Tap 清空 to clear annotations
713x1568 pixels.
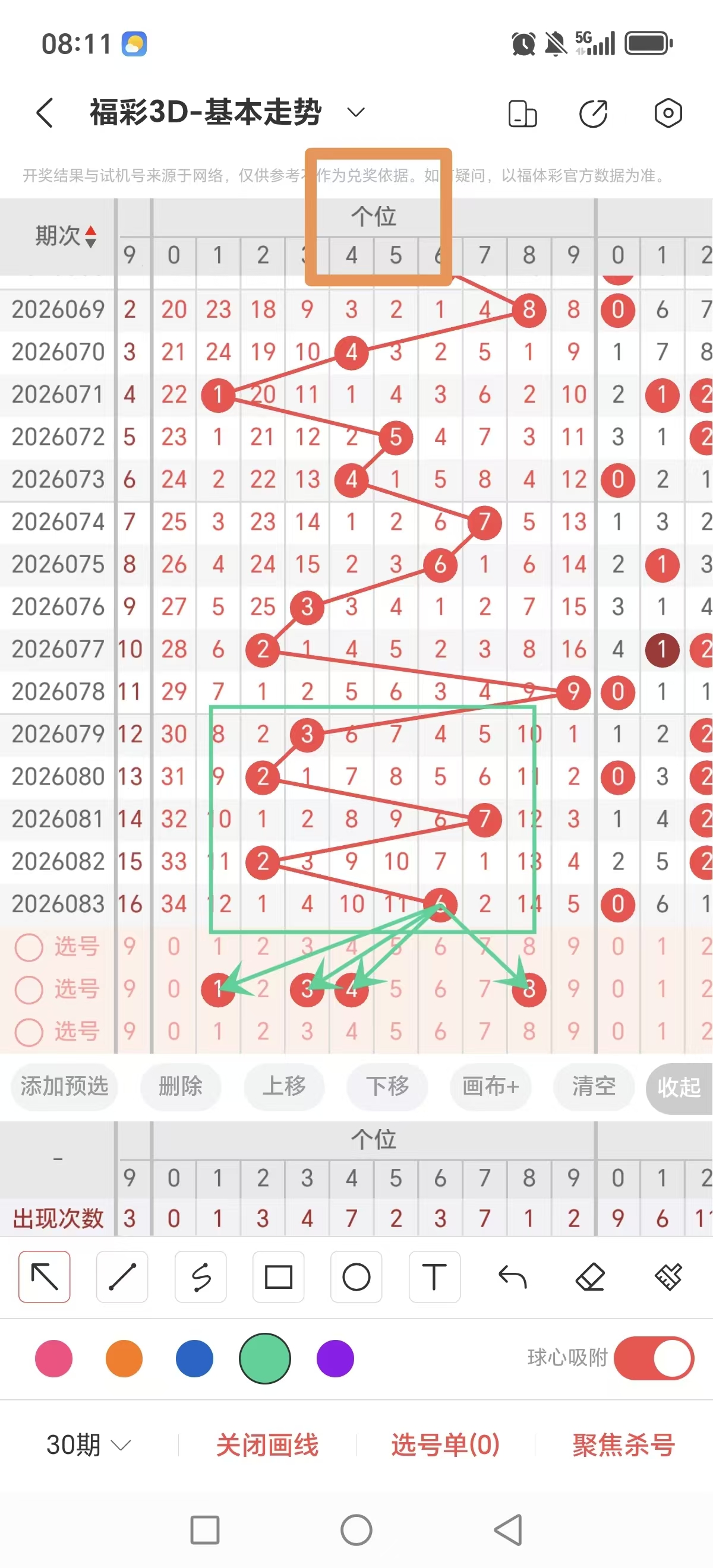pyautogui.click(x=592, y=1088)
